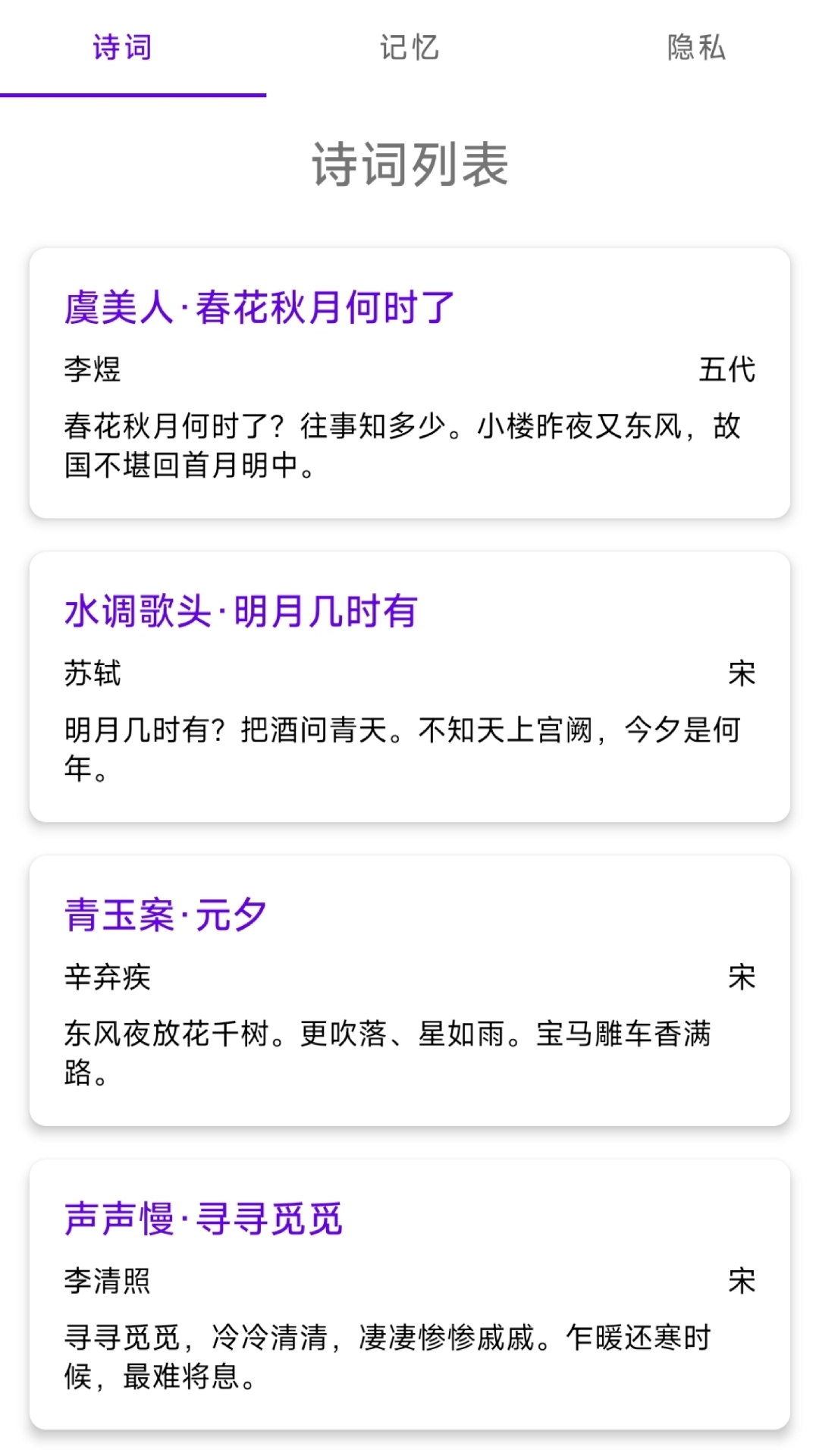Screen dimensions: 819x1456
Task: Click the 宋 label on 青玉案 card
Action: tap(743, 977)
